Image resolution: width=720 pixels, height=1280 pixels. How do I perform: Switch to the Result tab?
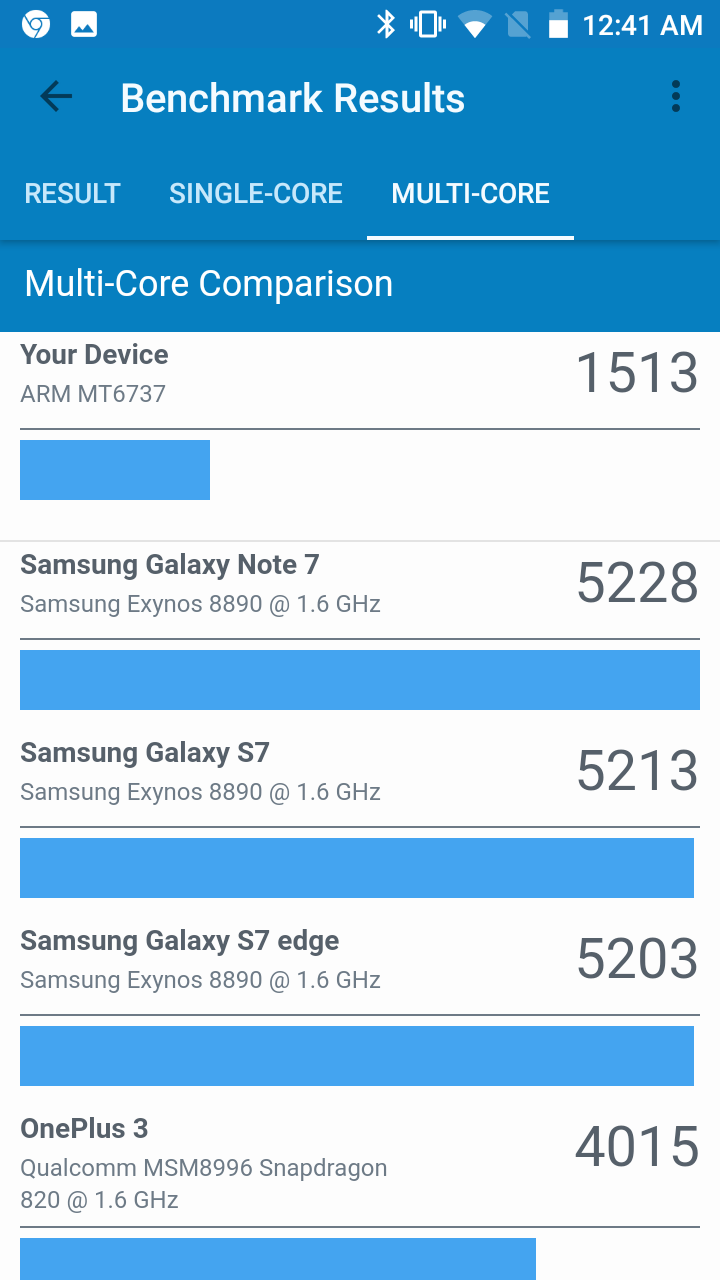[x=72, y=193]
